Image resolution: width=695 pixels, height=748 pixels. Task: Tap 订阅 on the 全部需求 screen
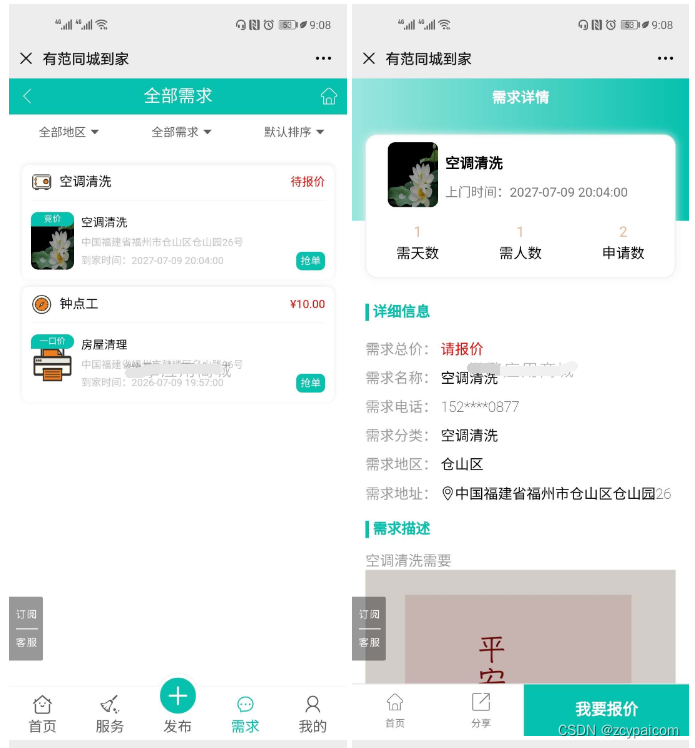point(26,614)
